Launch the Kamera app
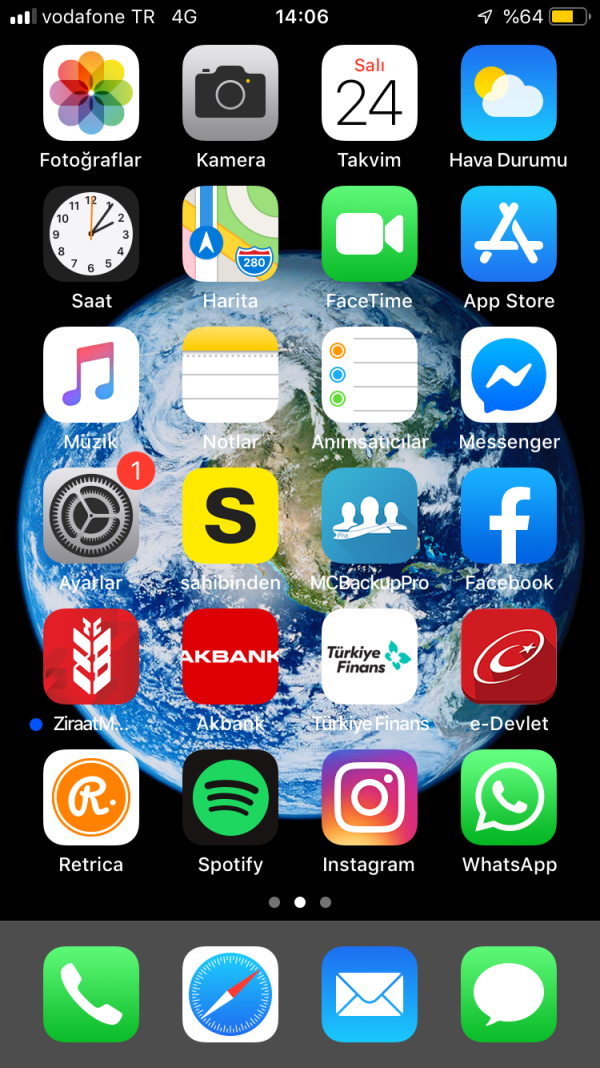600x1068 pixels. pos(230,93)
